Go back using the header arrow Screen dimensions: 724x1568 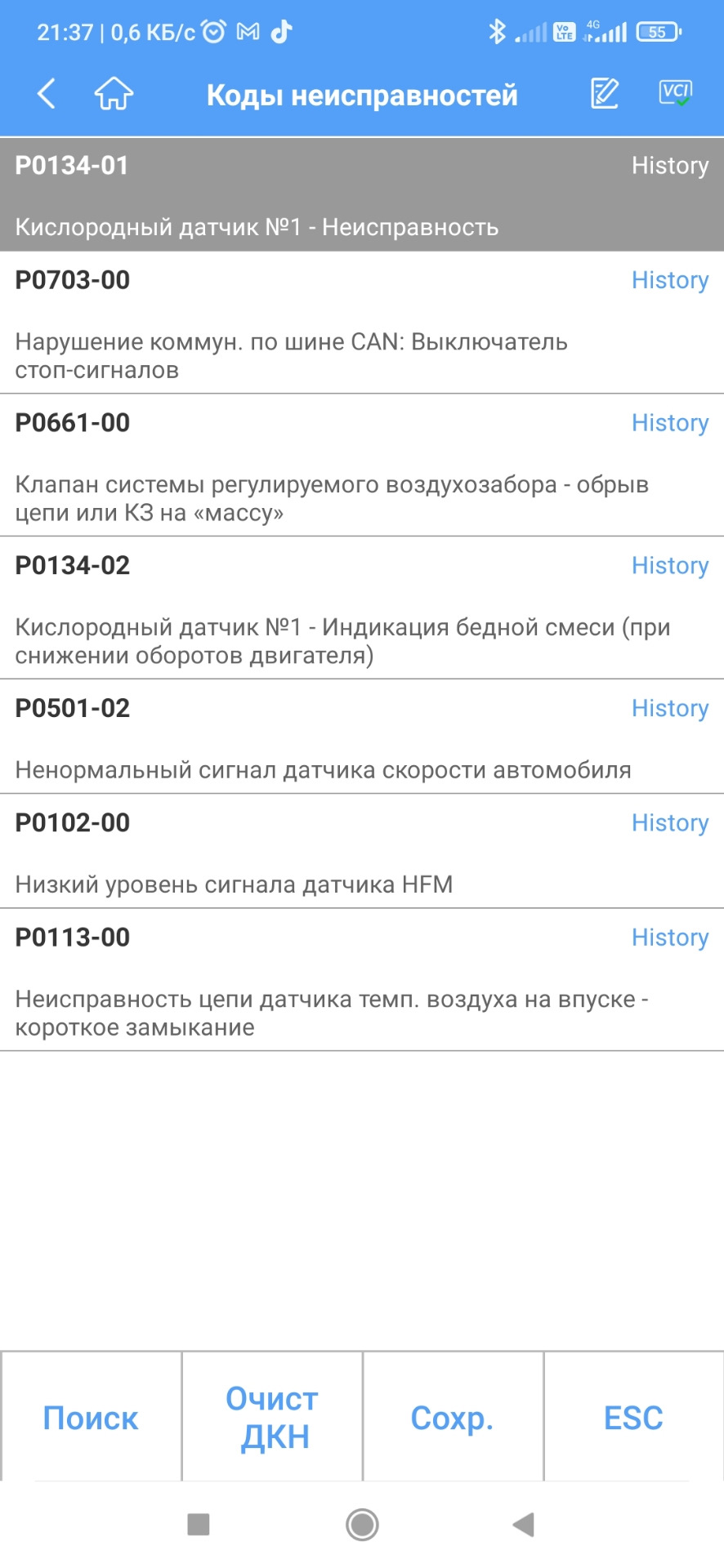tap(47, 94)
